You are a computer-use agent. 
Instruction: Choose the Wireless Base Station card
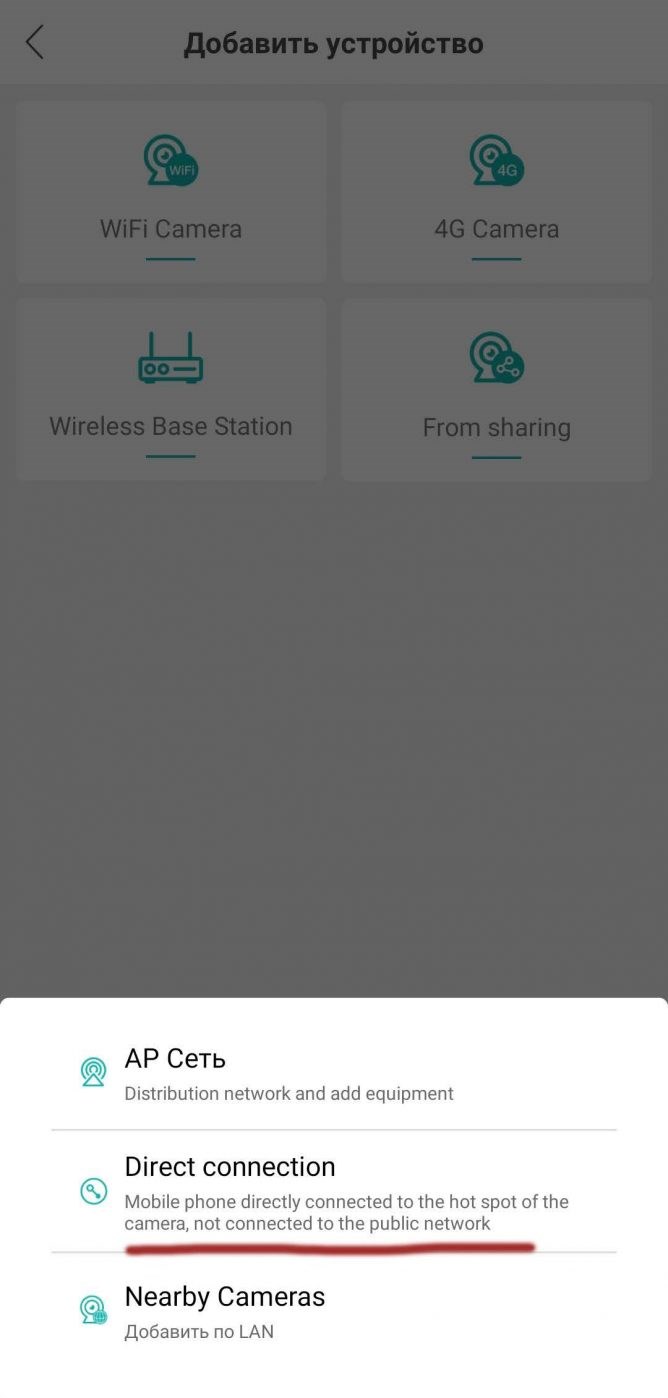[171, 389]
